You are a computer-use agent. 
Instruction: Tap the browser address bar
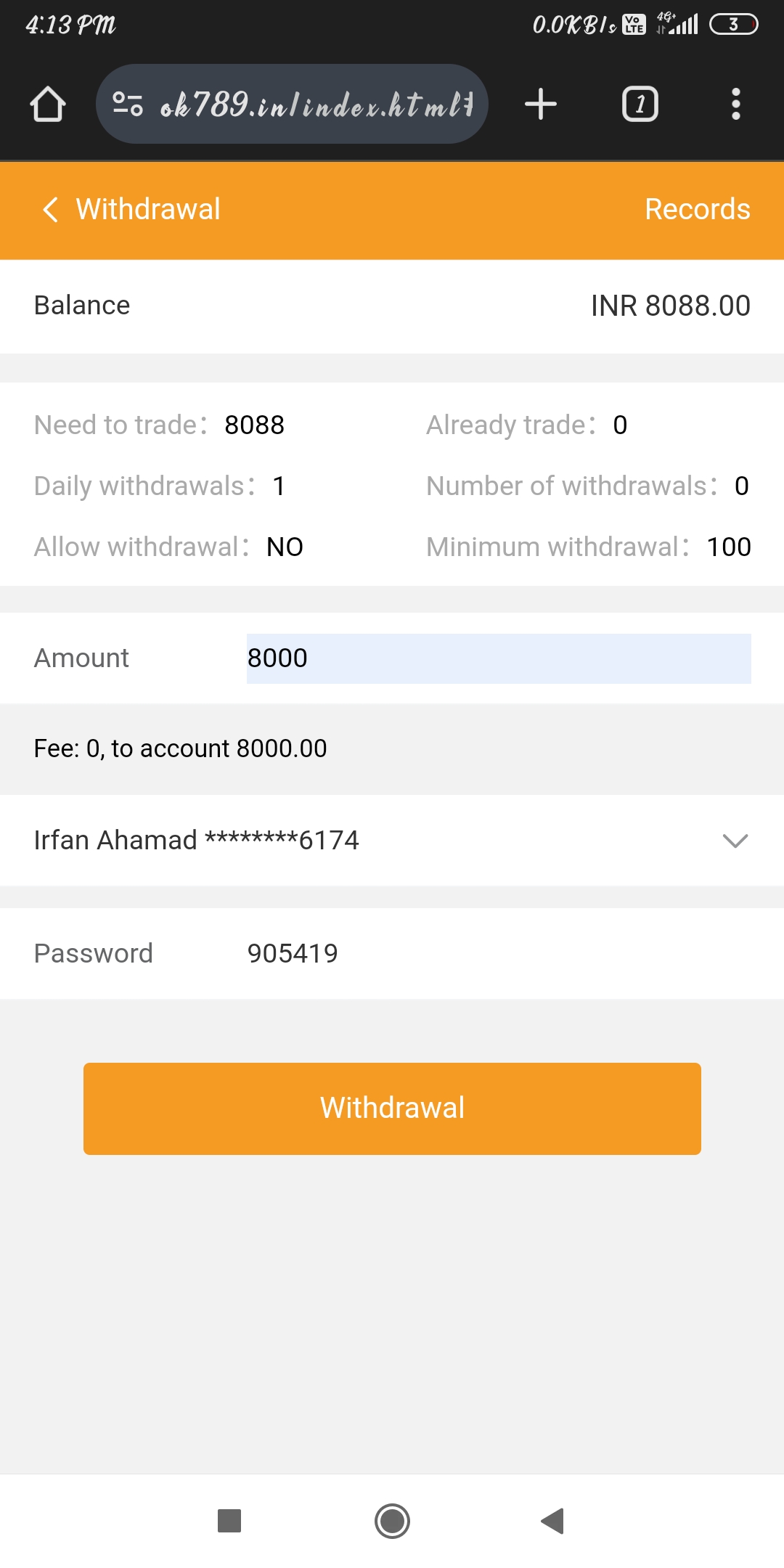tap(292, 104)
